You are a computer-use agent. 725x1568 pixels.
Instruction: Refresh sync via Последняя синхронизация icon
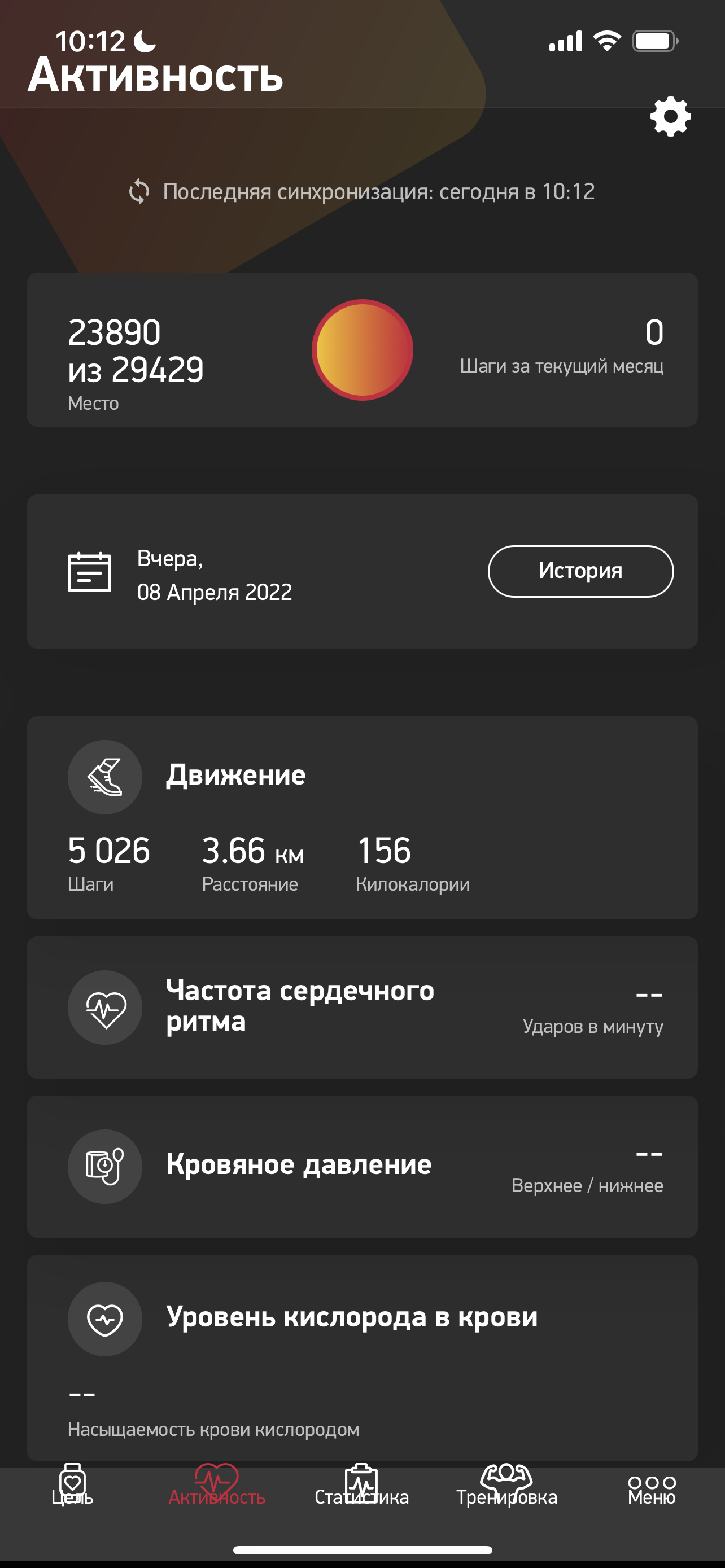[139, 192]
